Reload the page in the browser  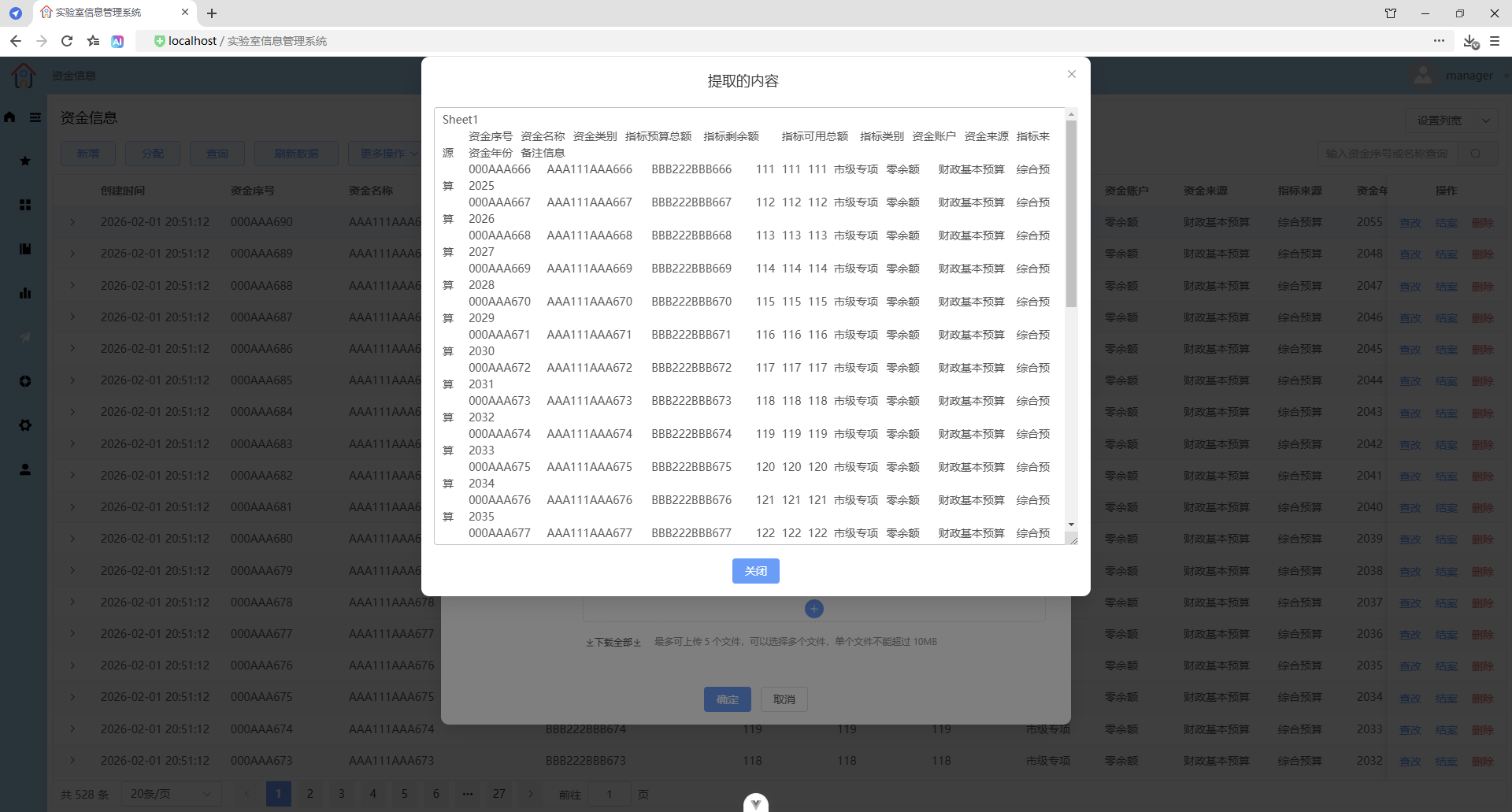pos(67,41)
